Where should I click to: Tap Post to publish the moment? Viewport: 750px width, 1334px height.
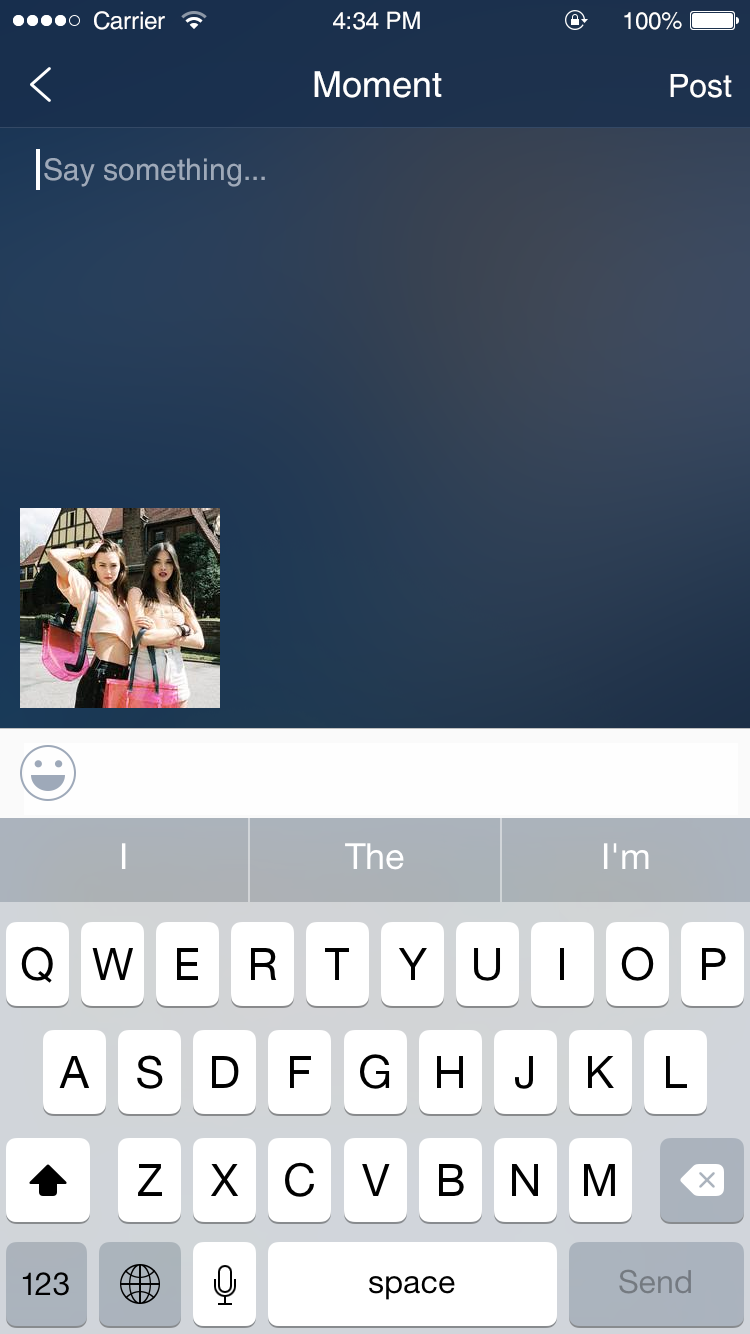click(699, 86)
